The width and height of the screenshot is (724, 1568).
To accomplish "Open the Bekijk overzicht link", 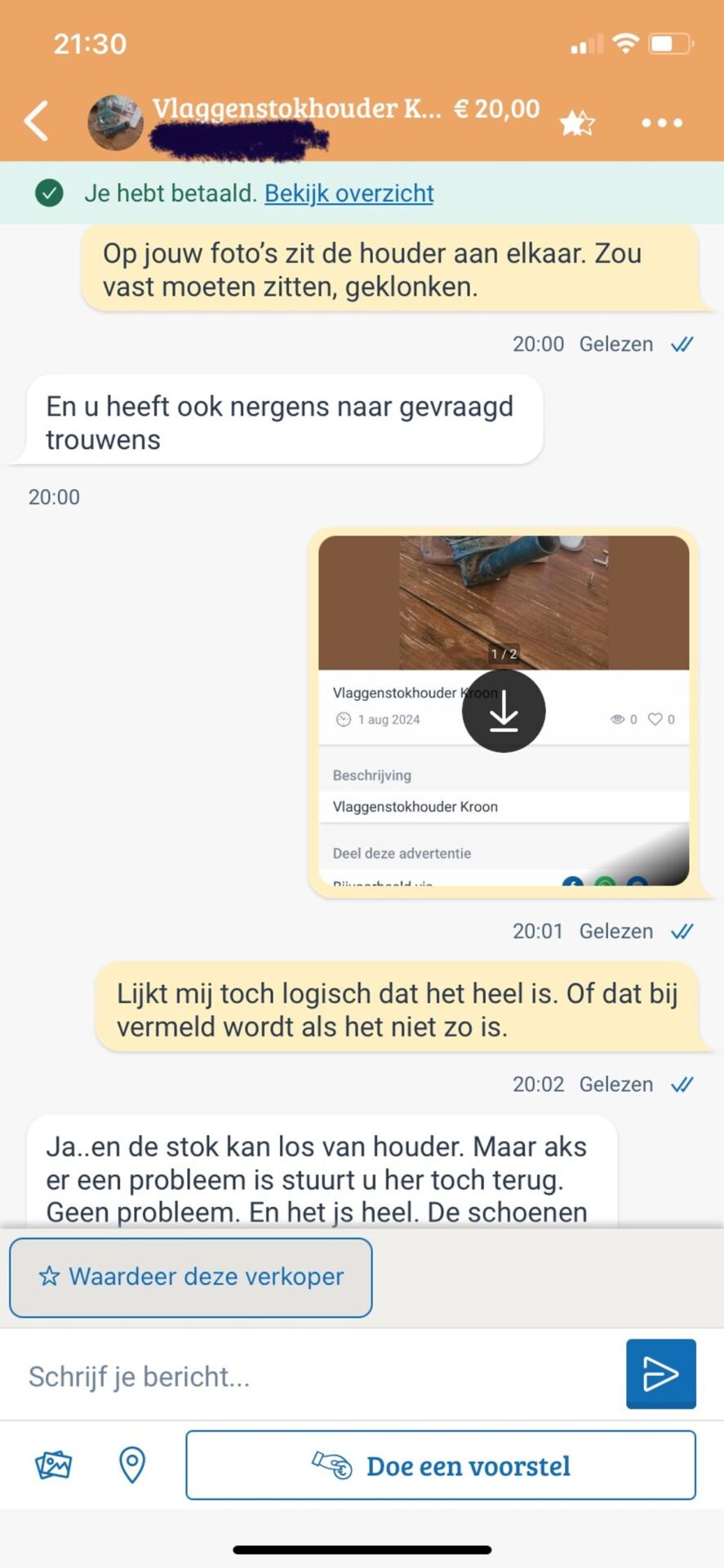I will point(349,194).
